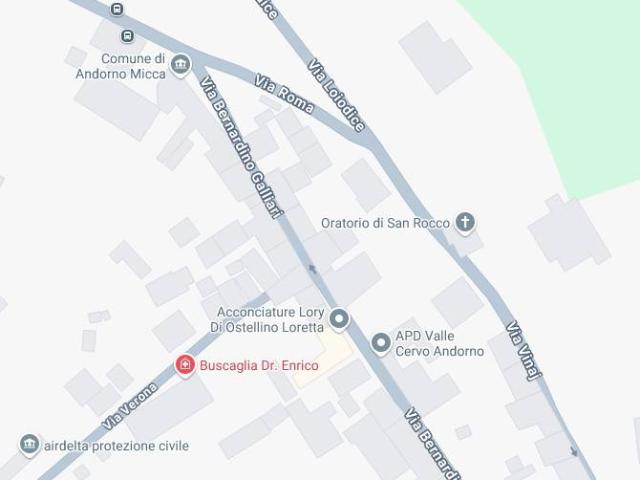Tap the upper bus stop icon
The image size is (640, 480).
click(x=118, y=10)
